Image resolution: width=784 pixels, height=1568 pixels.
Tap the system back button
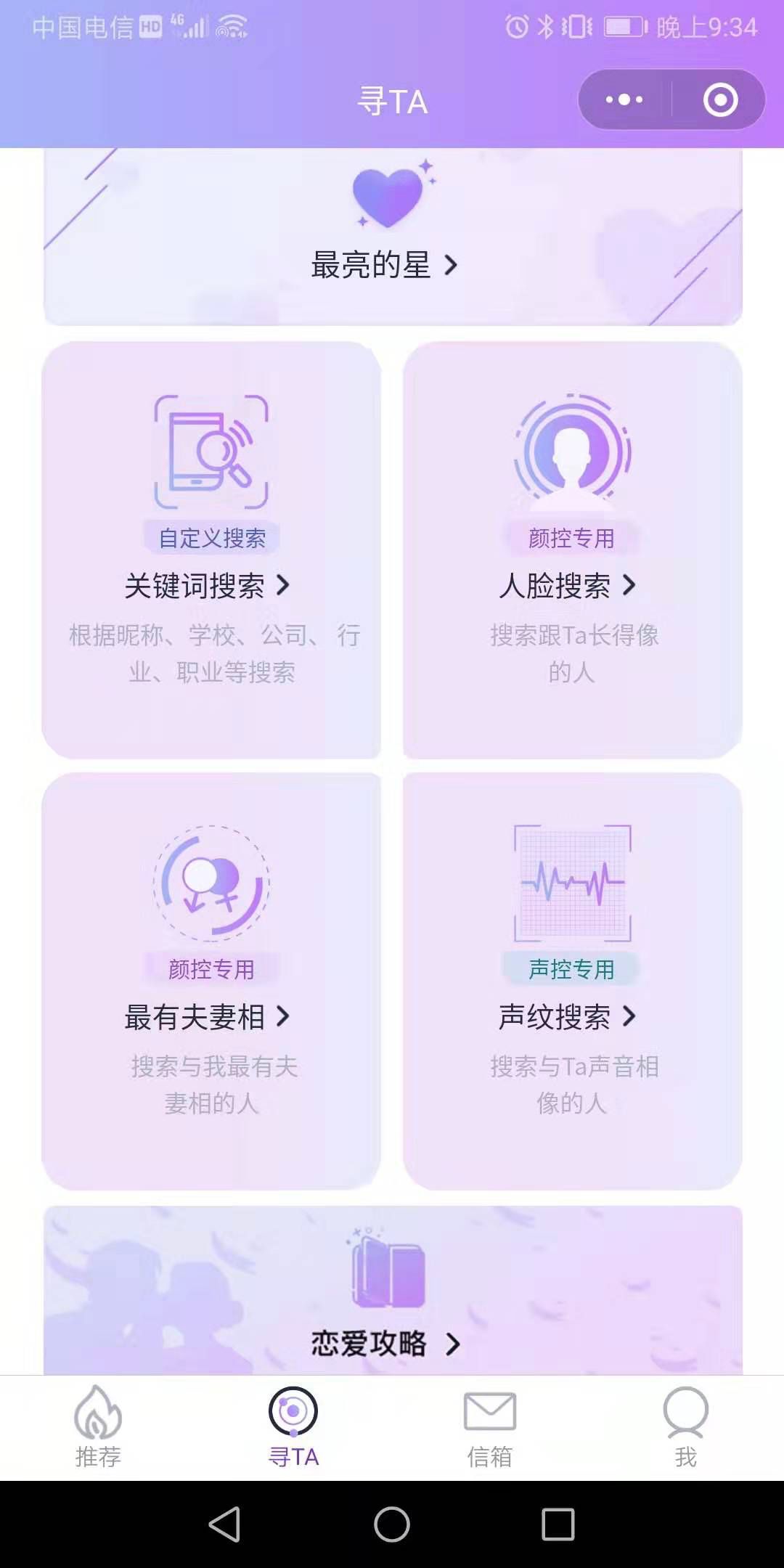pos(225,1524)
